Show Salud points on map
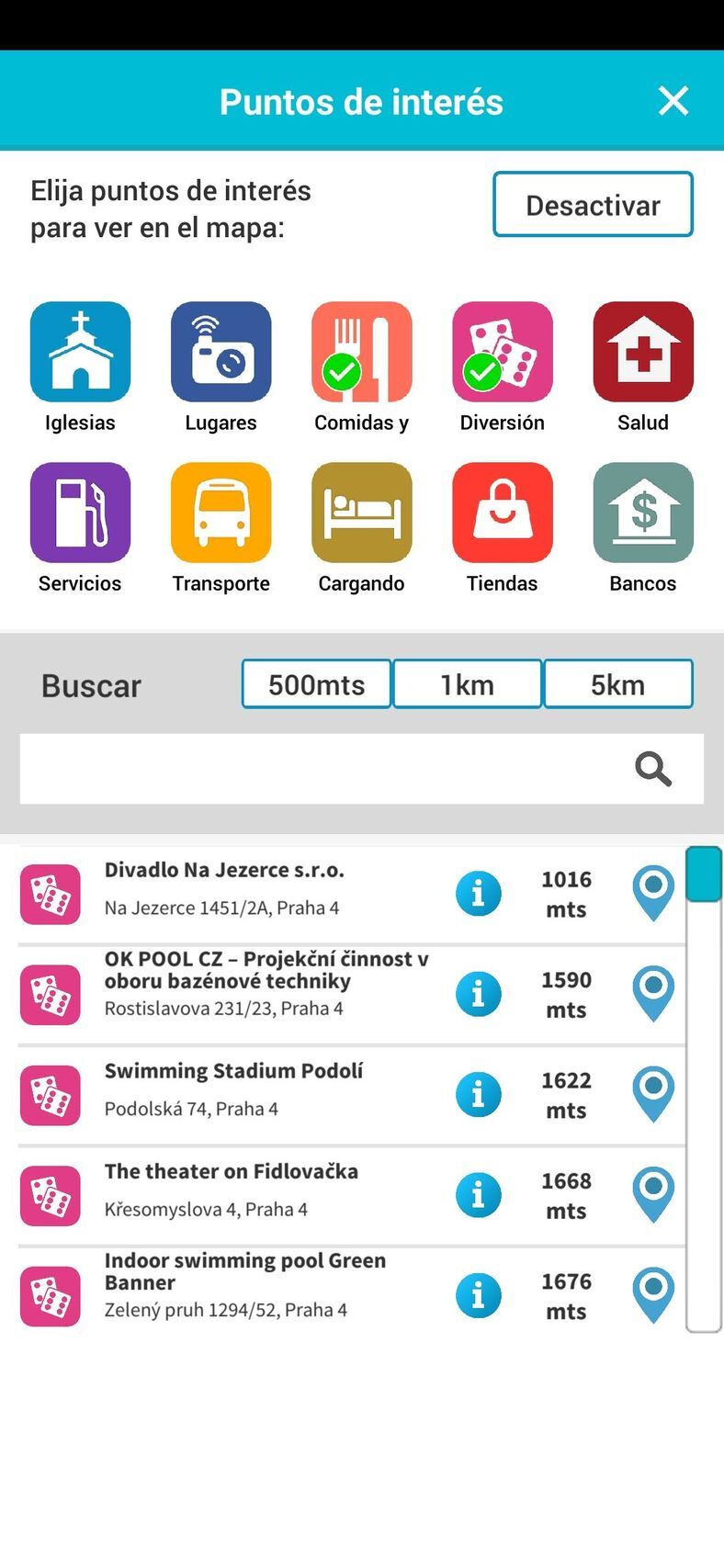This screenshot has width=724, height=1568. pos(642,353)
